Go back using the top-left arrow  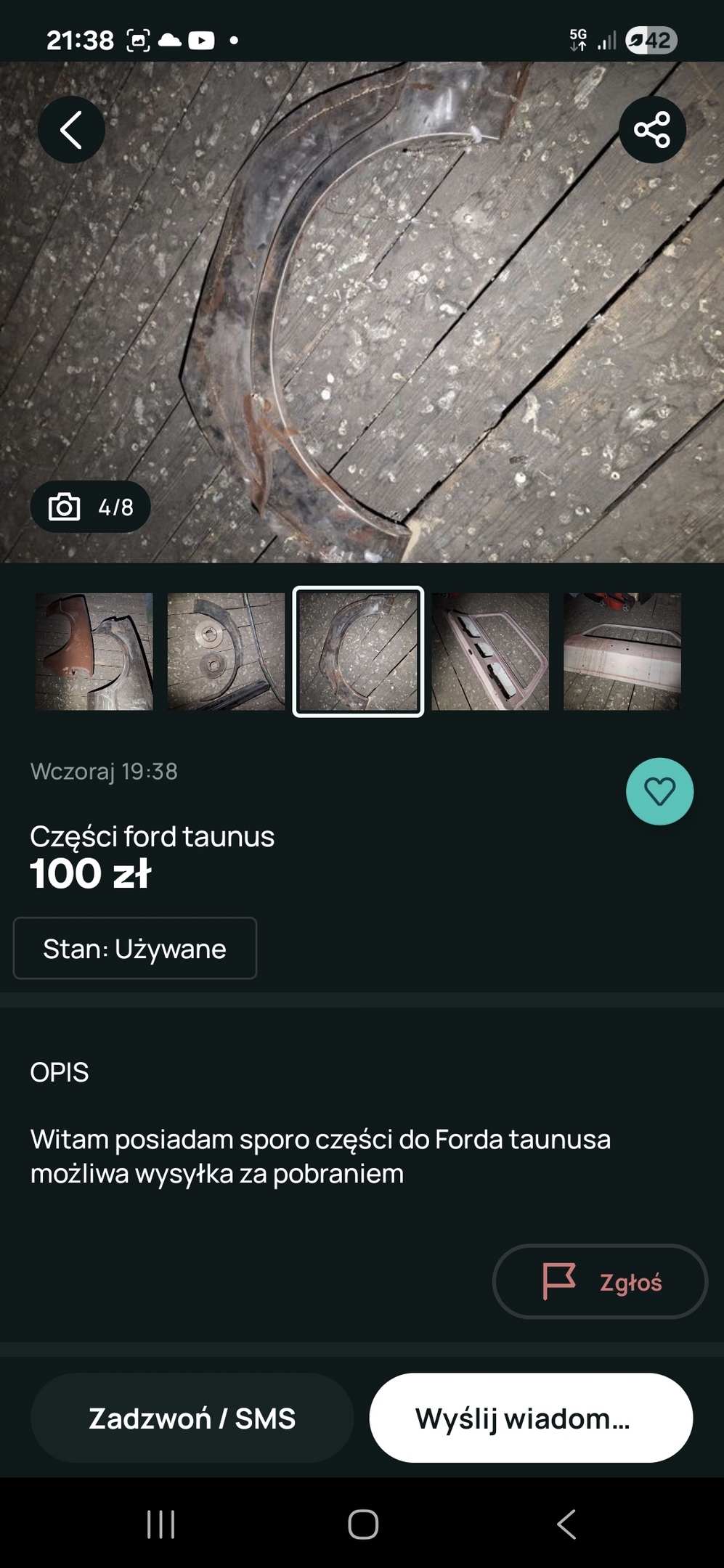coord(71,130)
